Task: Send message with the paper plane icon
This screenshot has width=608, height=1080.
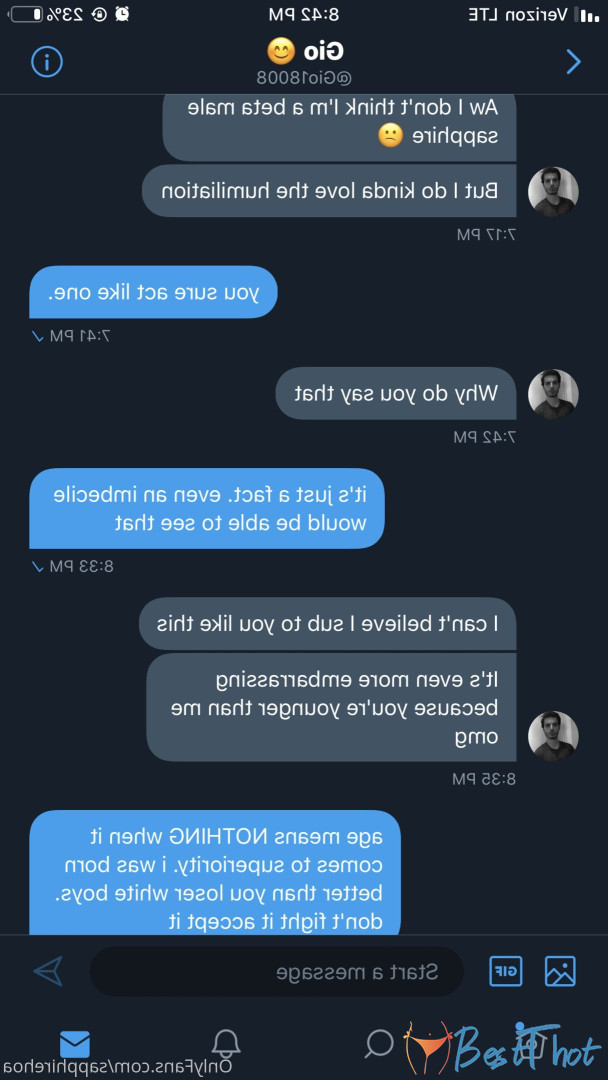Action: [48, 971]
